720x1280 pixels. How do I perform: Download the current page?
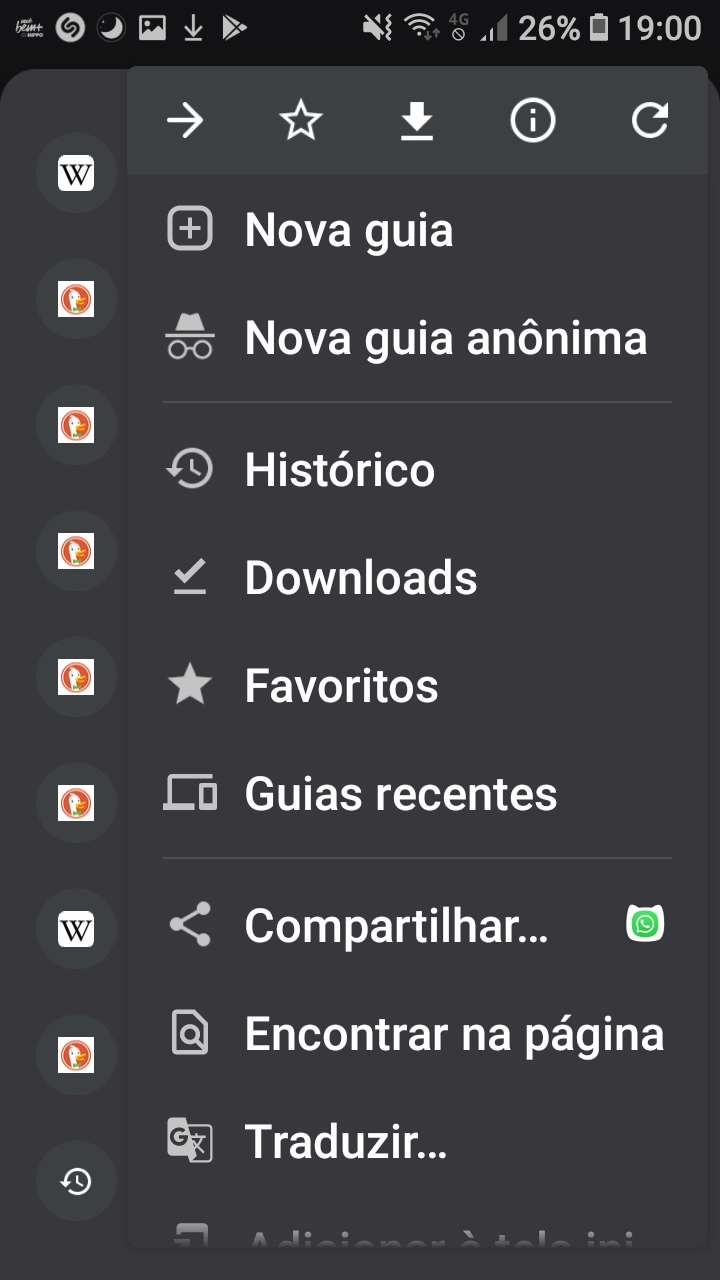point(417,121)
